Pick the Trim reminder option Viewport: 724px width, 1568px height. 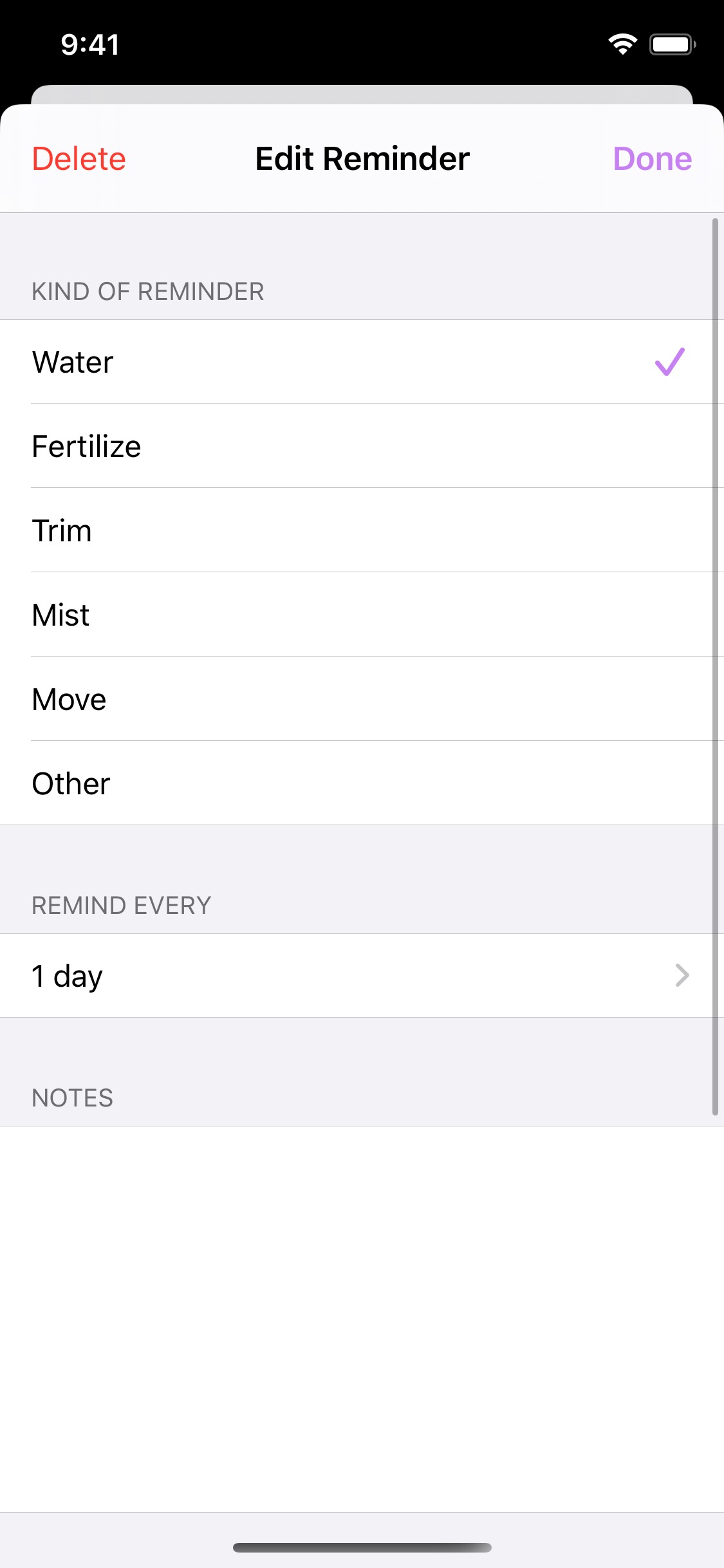360,530
